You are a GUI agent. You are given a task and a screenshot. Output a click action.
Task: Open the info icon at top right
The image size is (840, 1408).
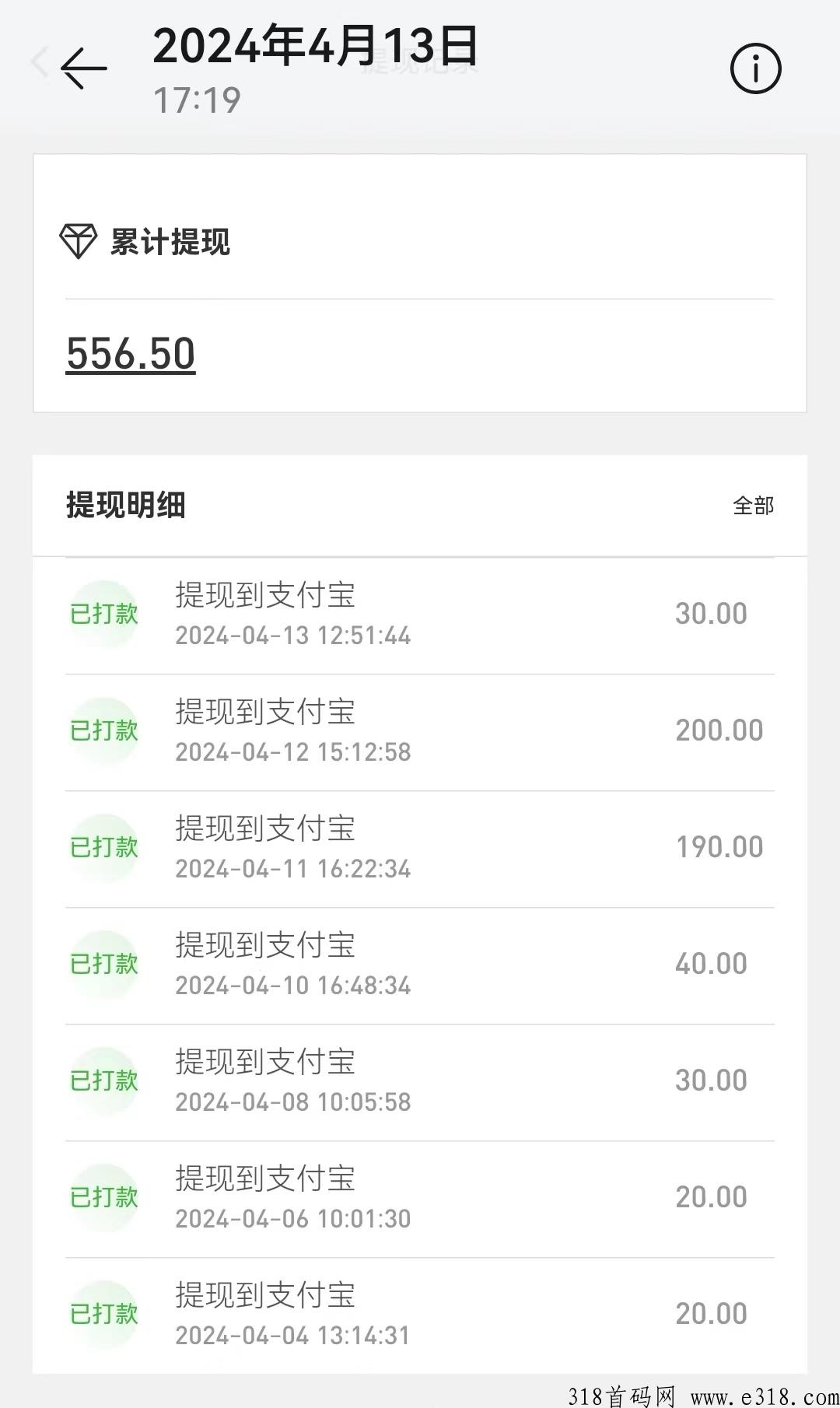pos(755,68)
